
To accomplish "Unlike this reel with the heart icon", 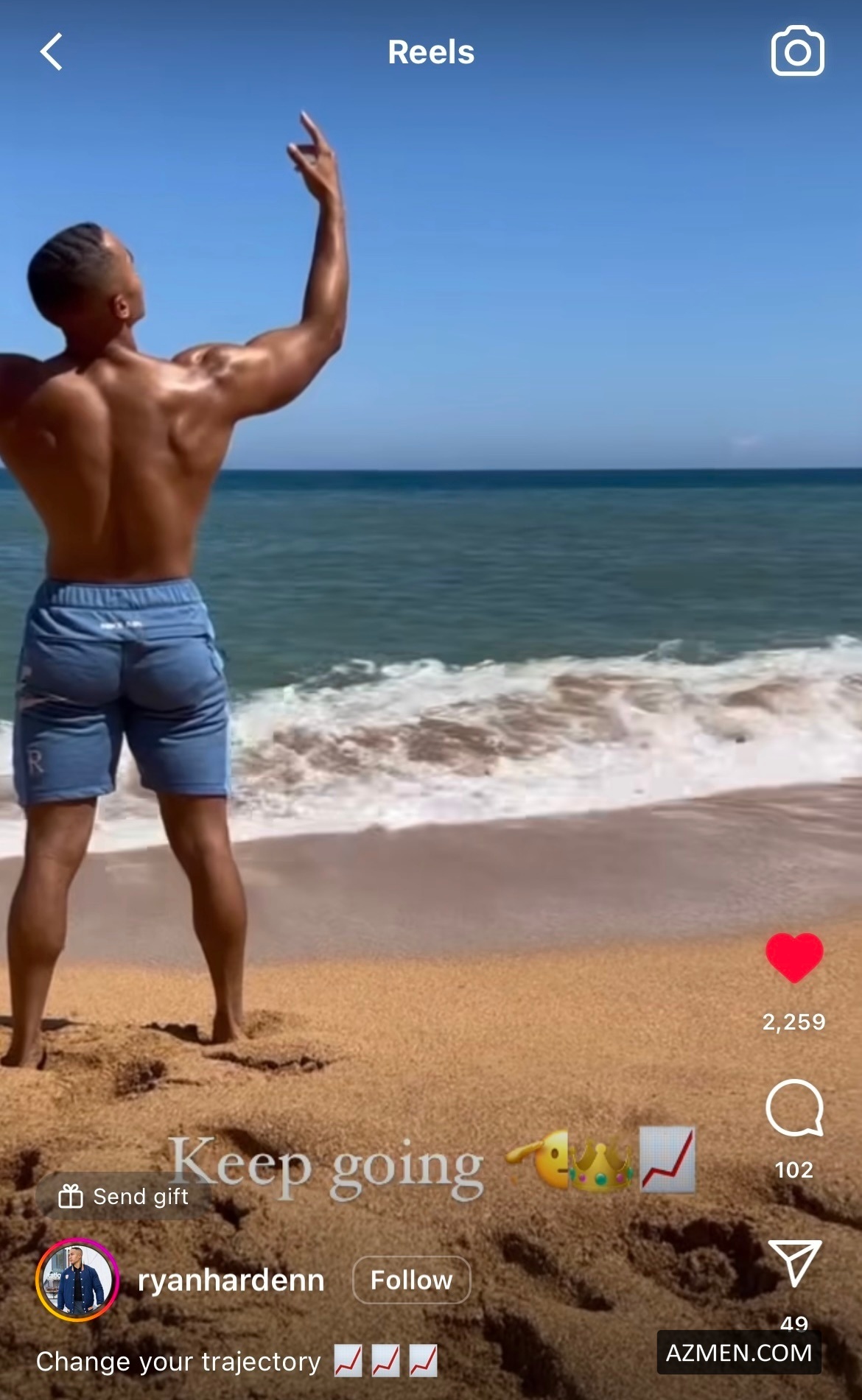I will tap(793, 957).
